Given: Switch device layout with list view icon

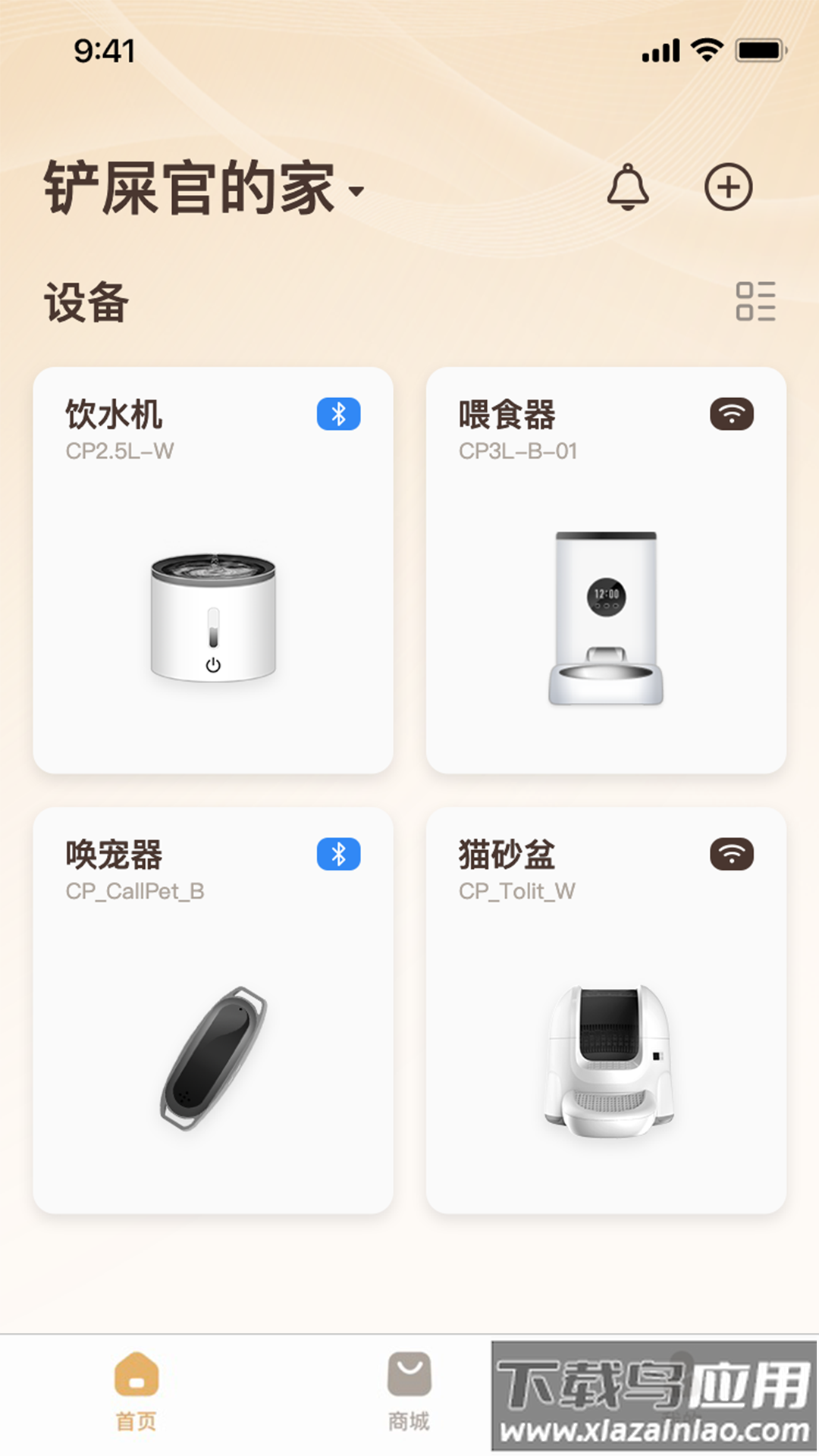Looking at the screenshot, I should coord(757,301).
